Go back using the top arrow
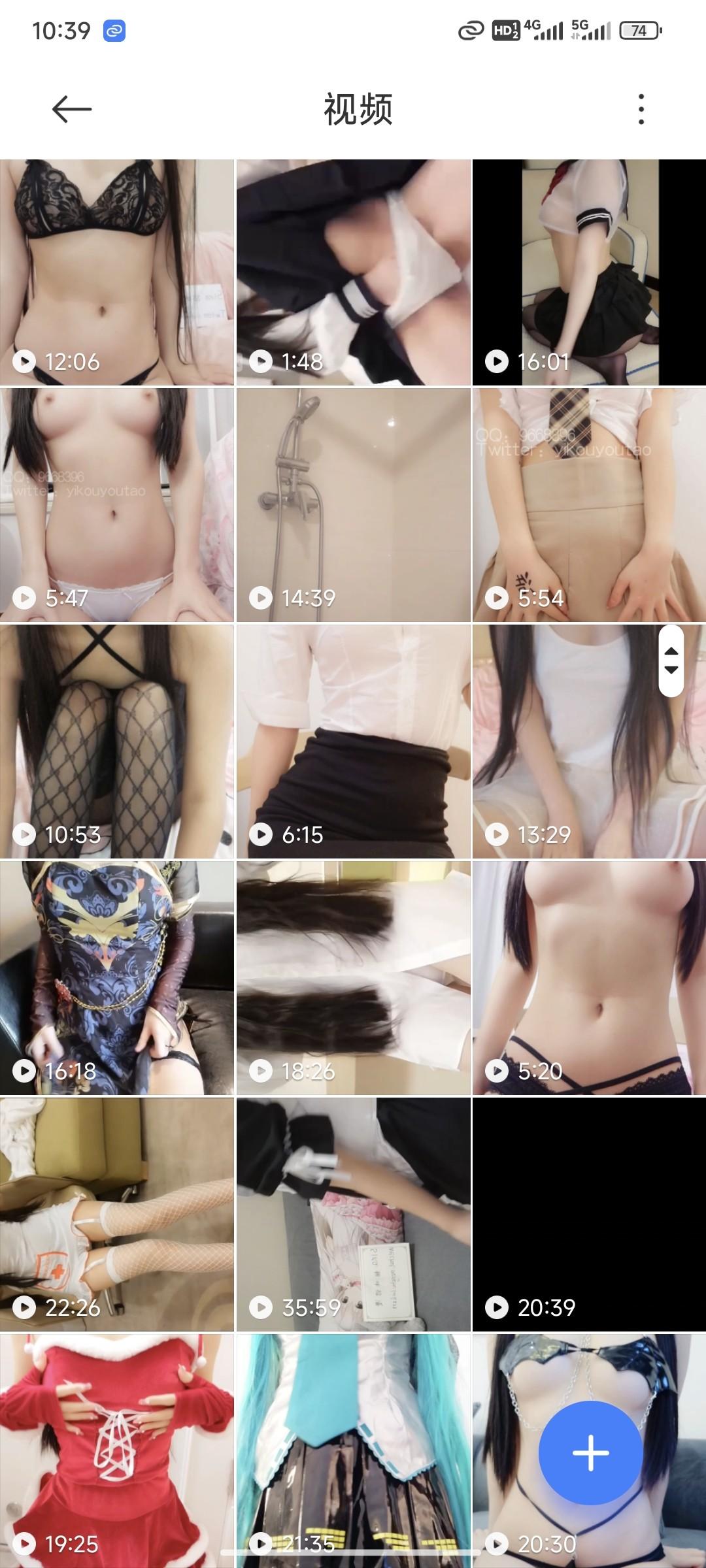 71,108
